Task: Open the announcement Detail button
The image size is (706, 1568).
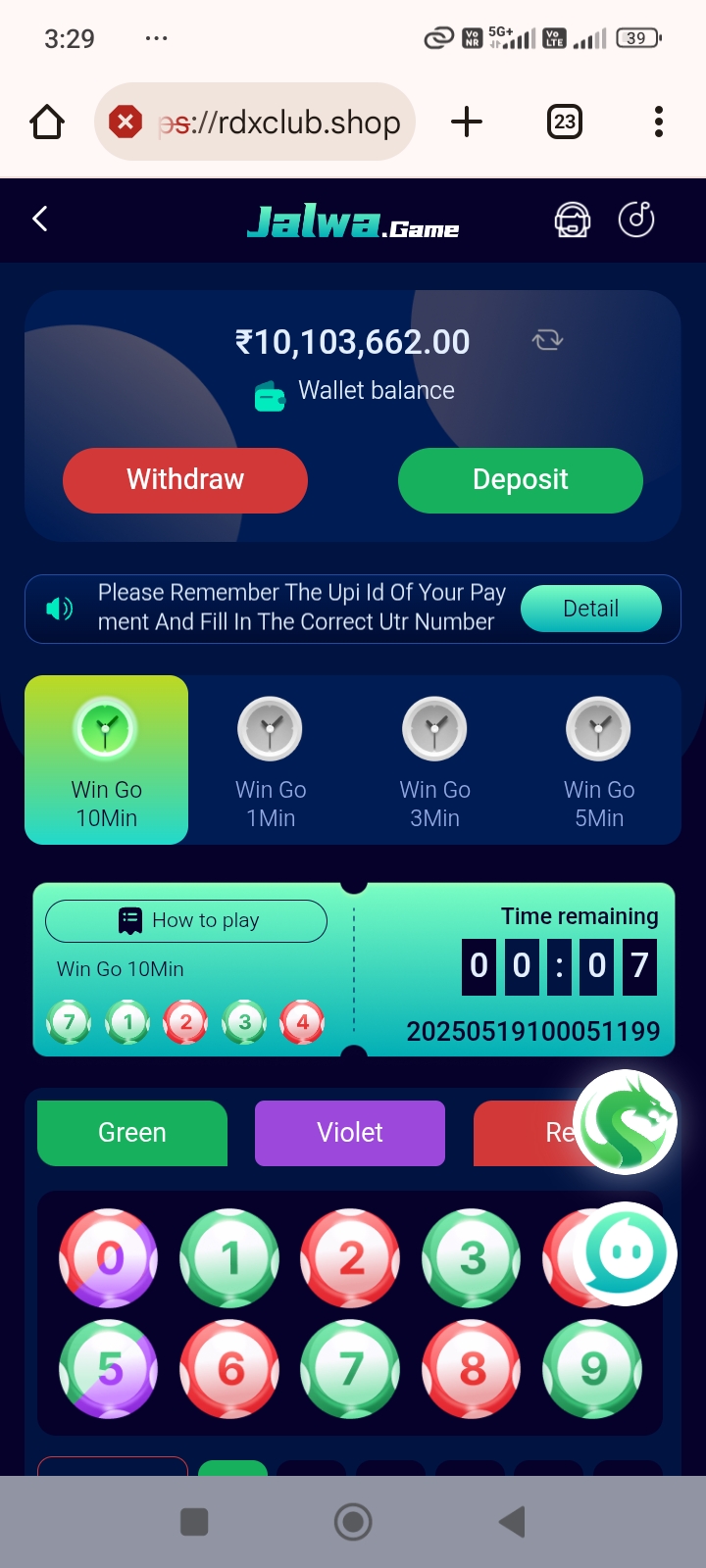Action: (x=591, y=609)
